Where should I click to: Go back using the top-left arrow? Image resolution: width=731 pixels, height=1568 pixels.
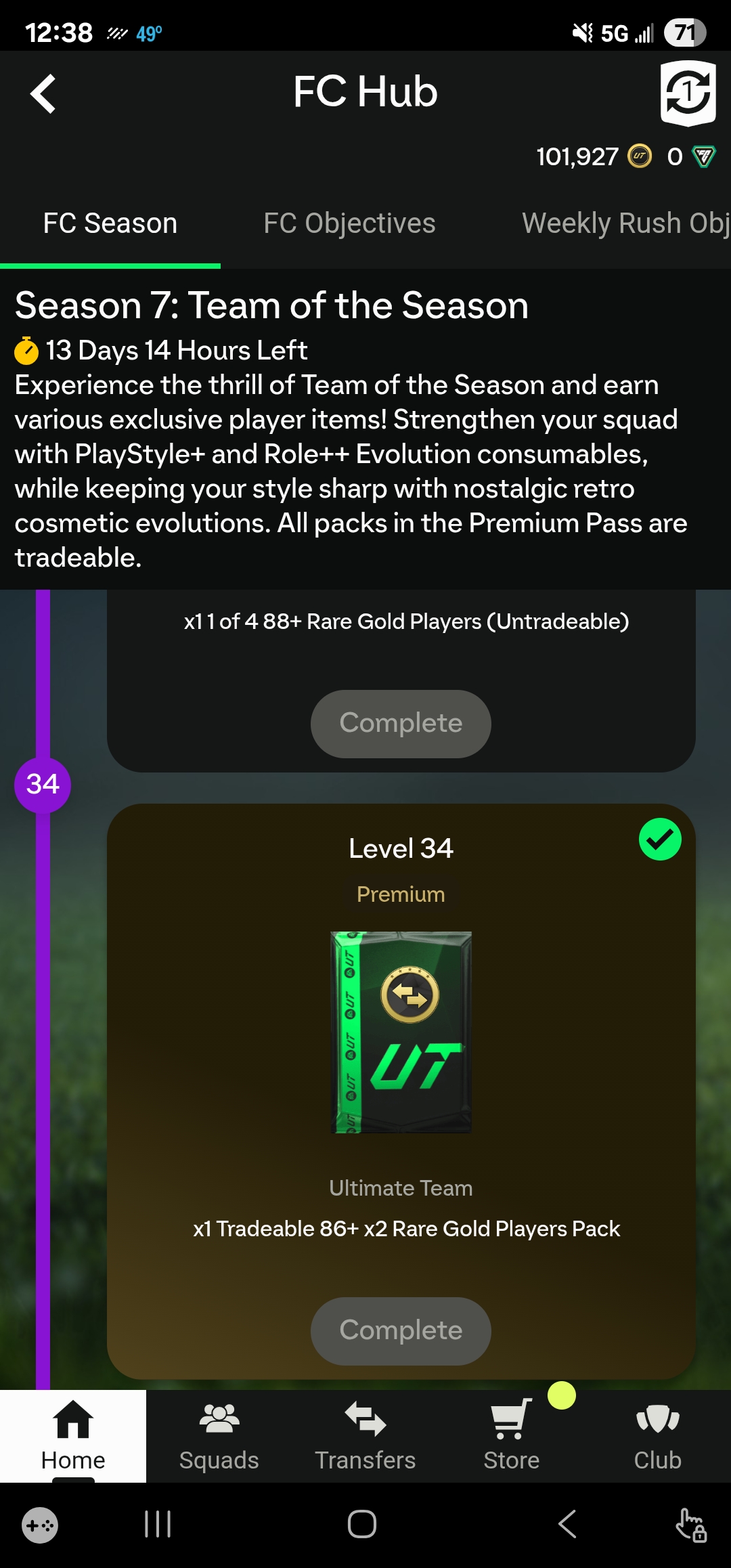(43, 93)
